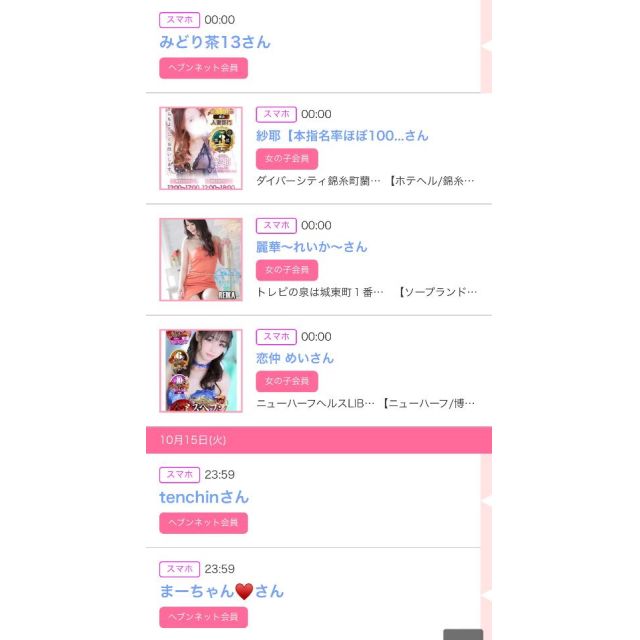
Task: Open tenchinさん's profile link
Action: point(204,497)
